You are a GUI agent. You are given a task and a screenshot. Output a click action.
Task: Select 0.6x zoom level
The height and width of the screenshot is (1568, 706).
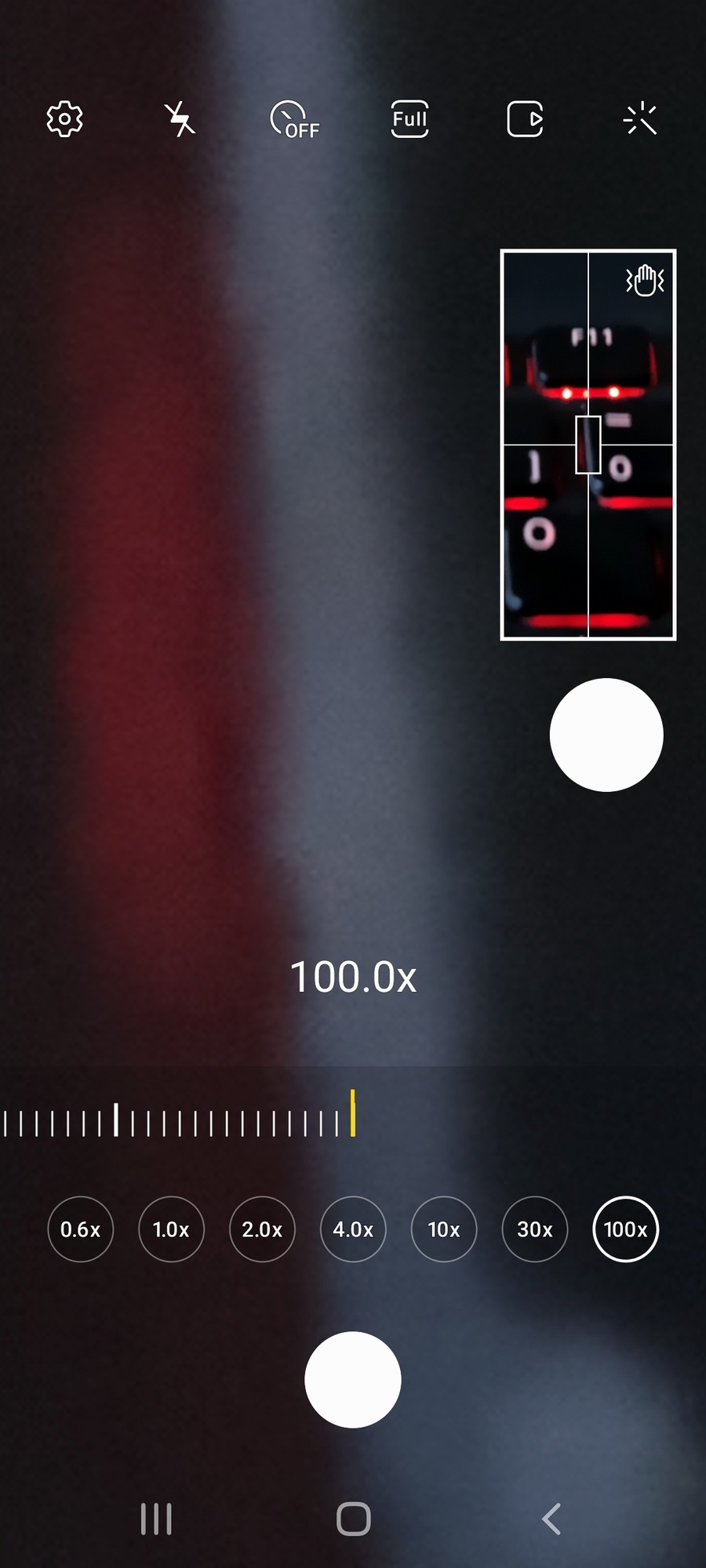pyautogui.click(x=80, y=1229)
